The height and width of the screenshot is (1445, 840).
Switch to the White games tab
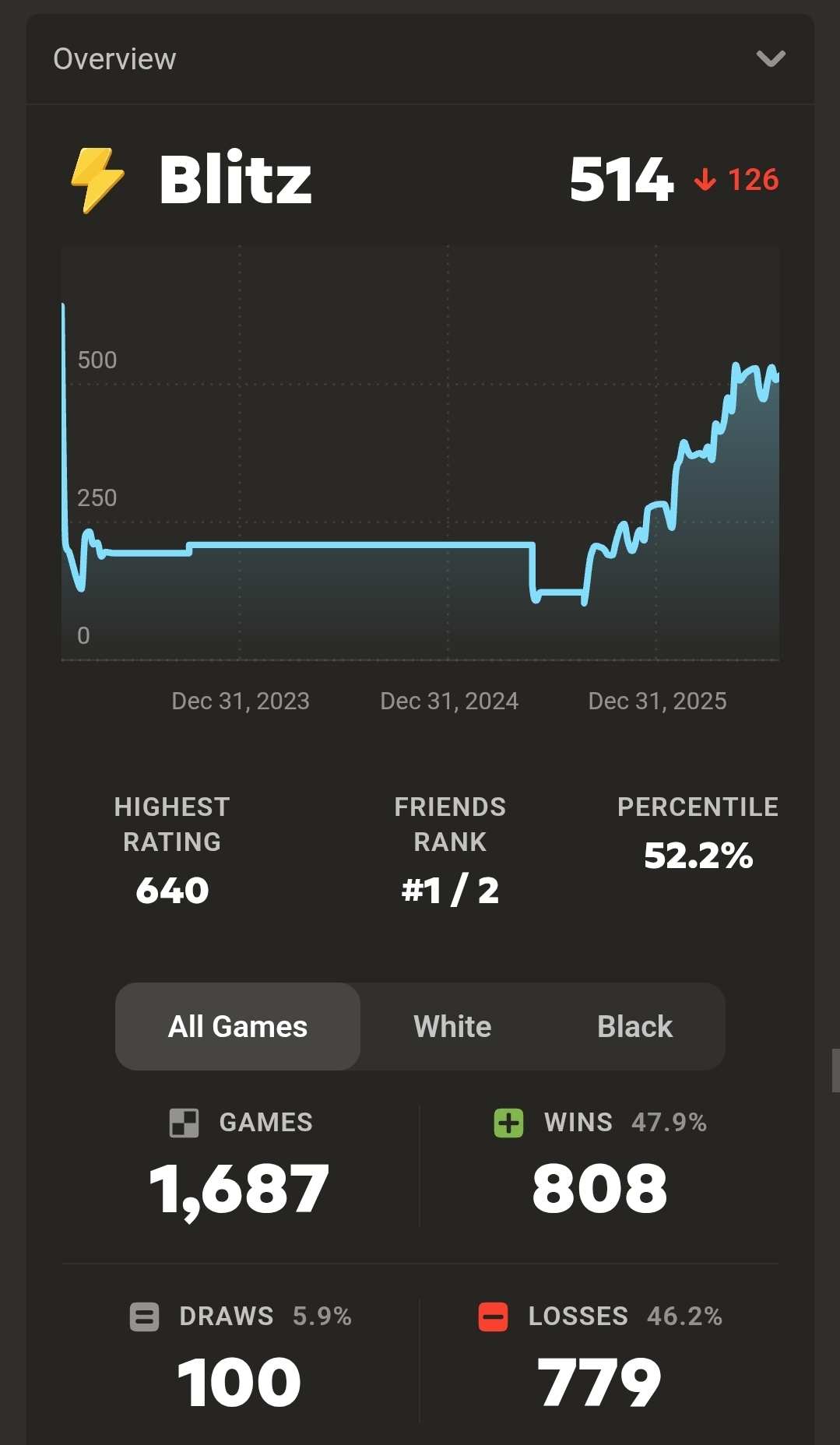[452, 1026]
